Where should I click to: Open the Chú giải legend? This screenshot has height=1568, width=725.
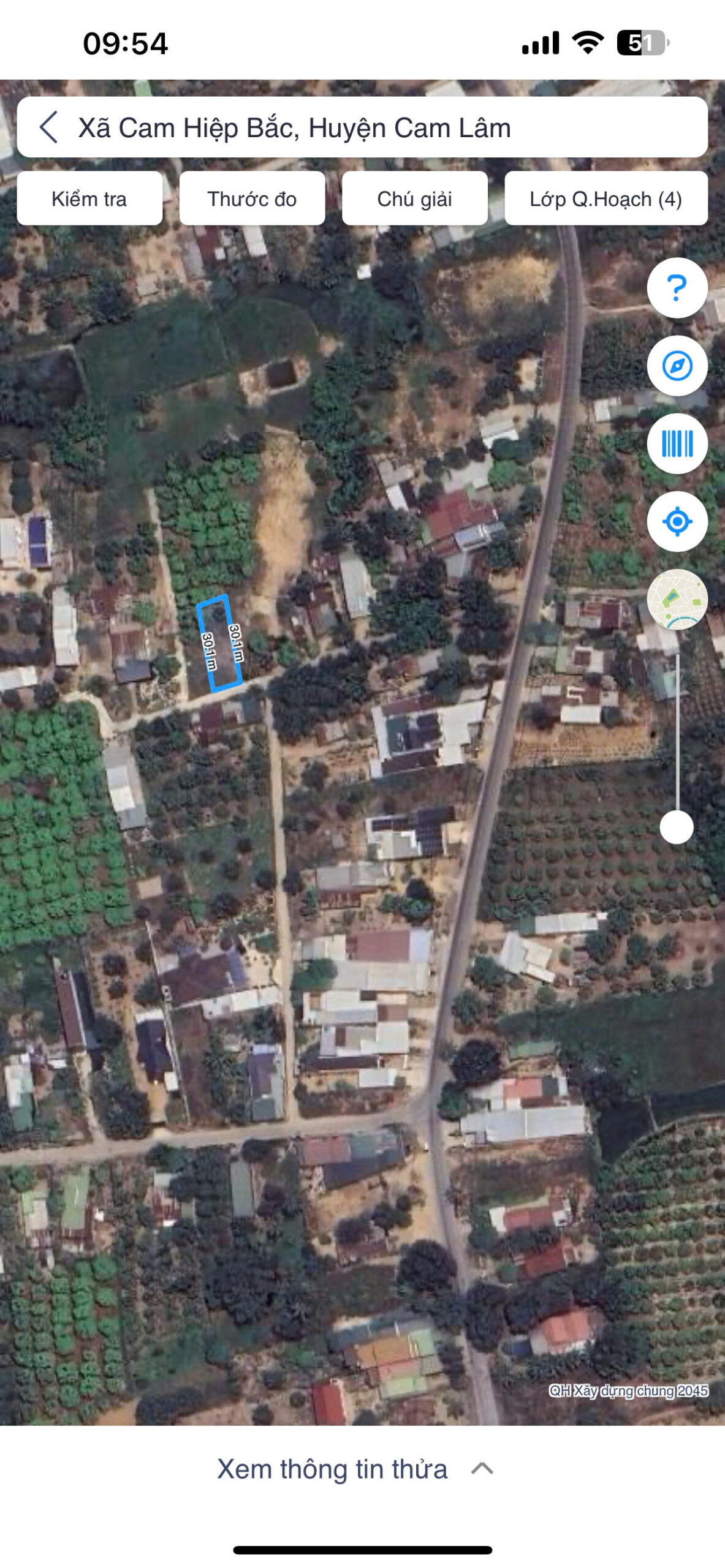pyautogui.click(x=414, y=198)
